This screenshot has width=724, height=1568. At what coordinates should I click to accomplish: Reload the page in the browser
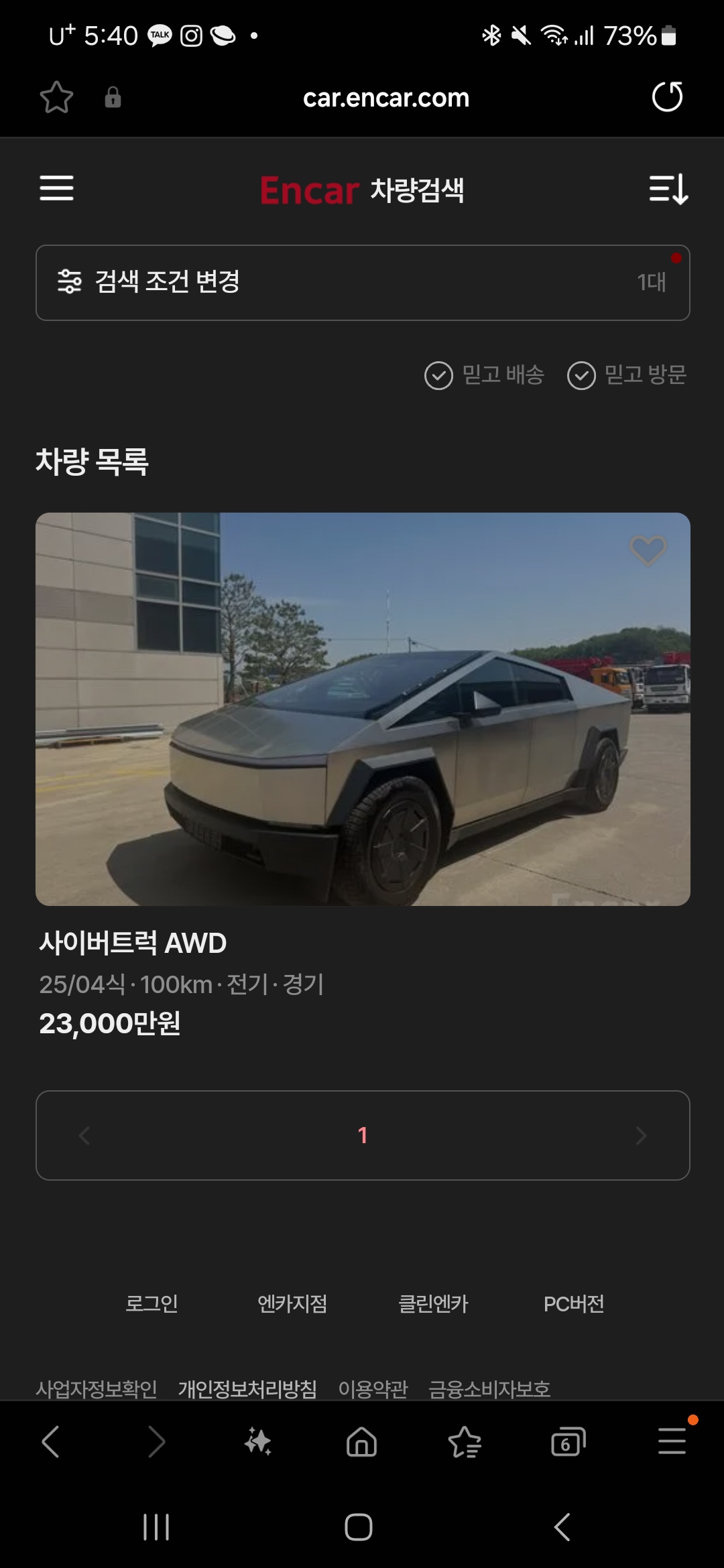[667, 97]
